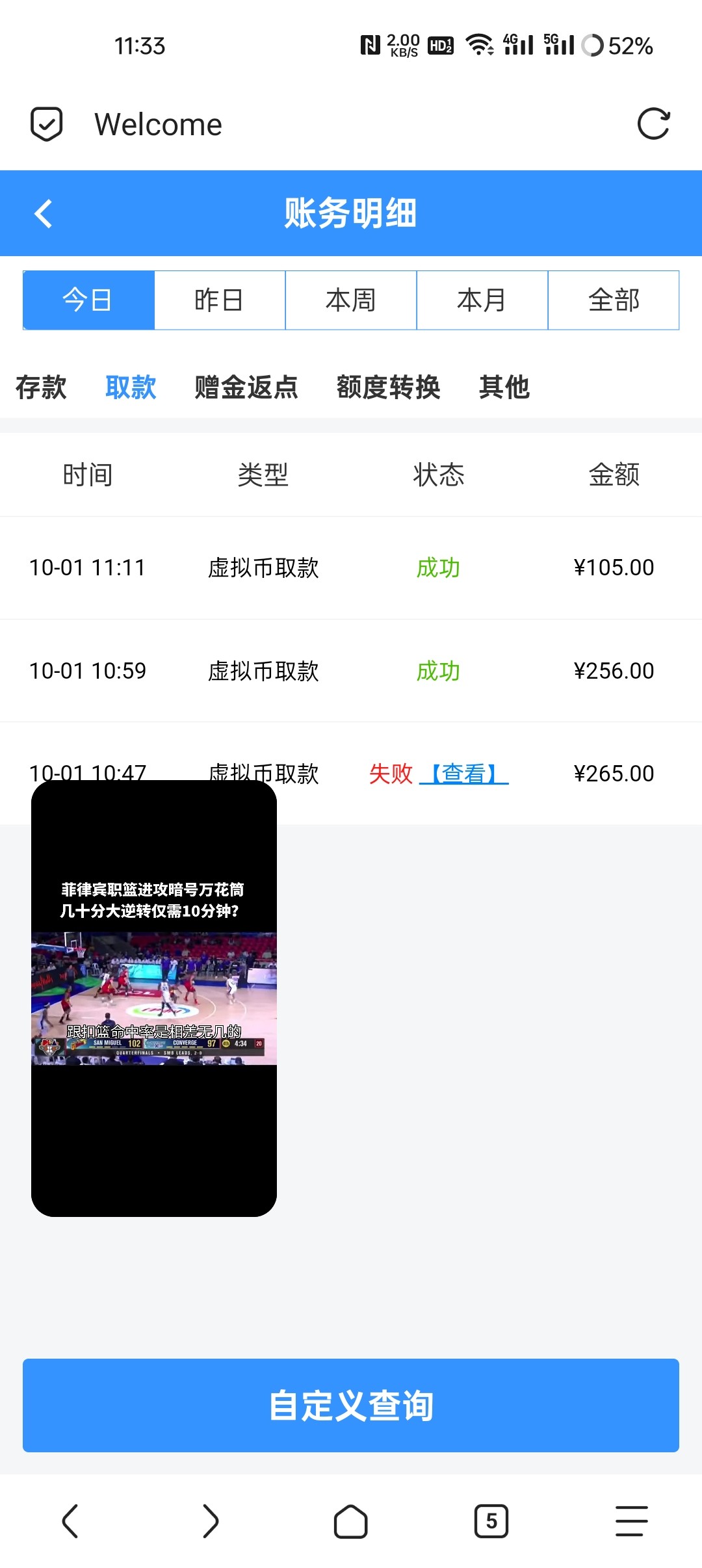
Task: Navigate forward in the browser
Action: 211,1521
